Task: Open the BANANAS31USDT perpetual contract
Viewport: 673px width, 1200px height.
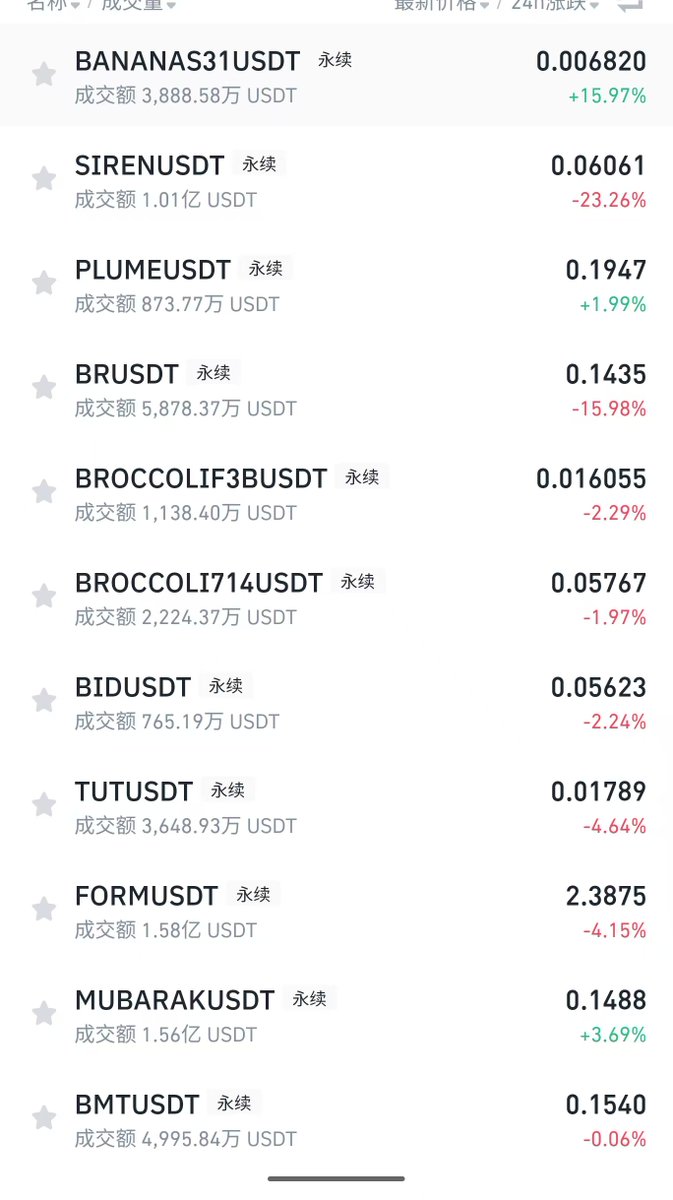Action: 187,61
